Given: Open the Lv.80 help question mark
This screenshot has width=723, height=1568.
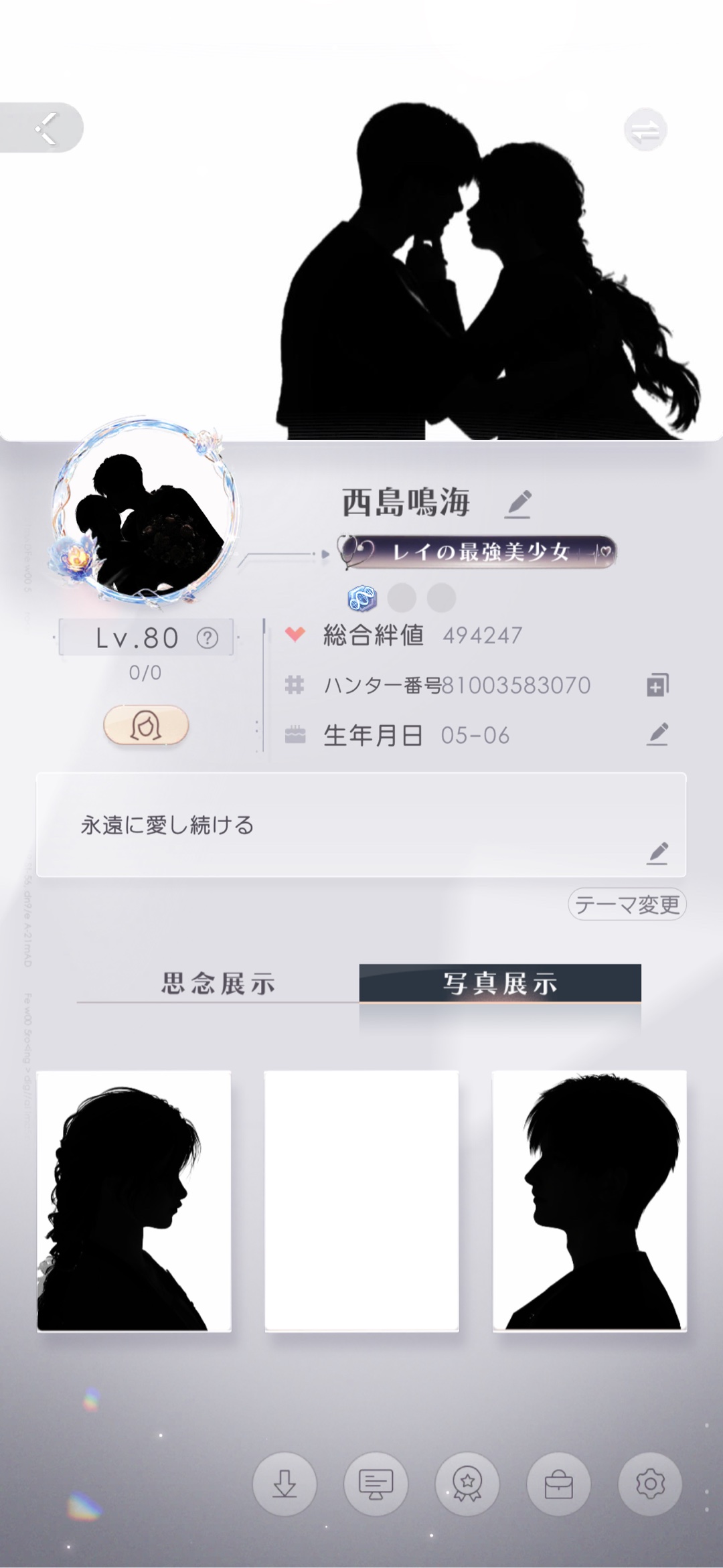Looking at the screenshot, I should (x=208, y=638).
